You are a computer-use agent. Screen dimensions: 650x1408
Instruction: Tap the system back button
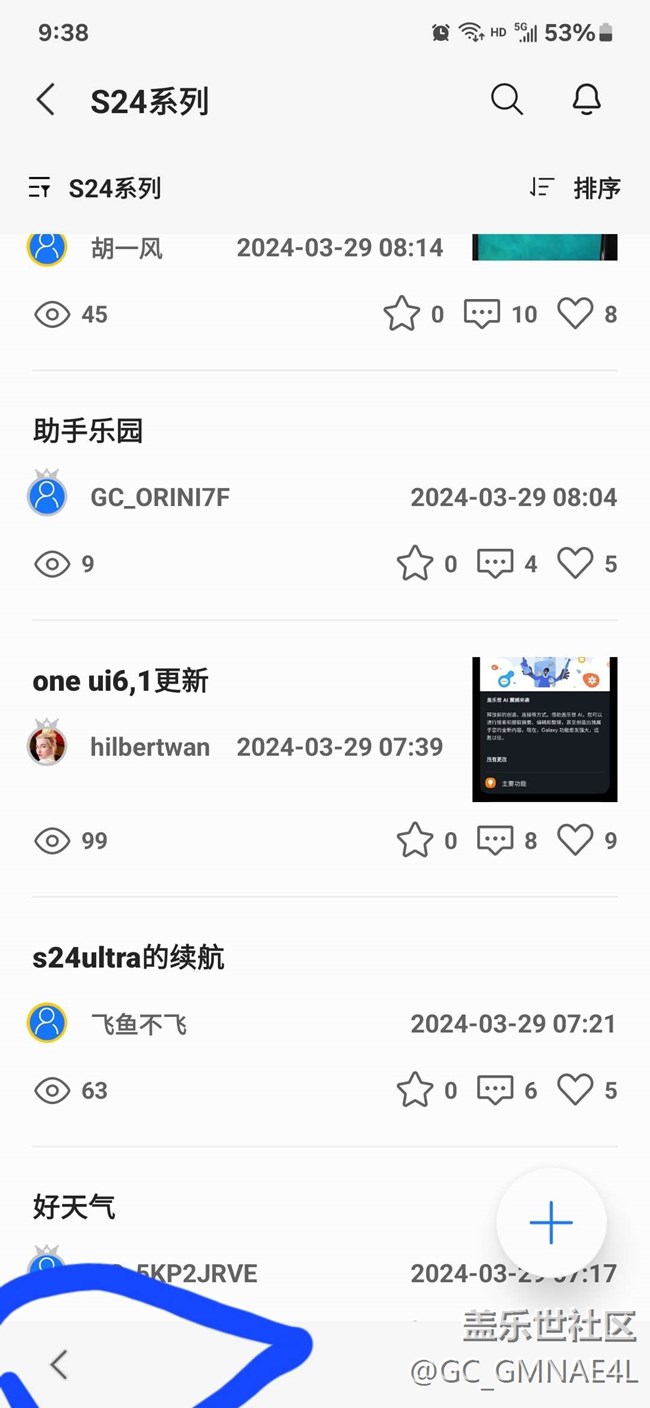click(x=59, y=1364)
